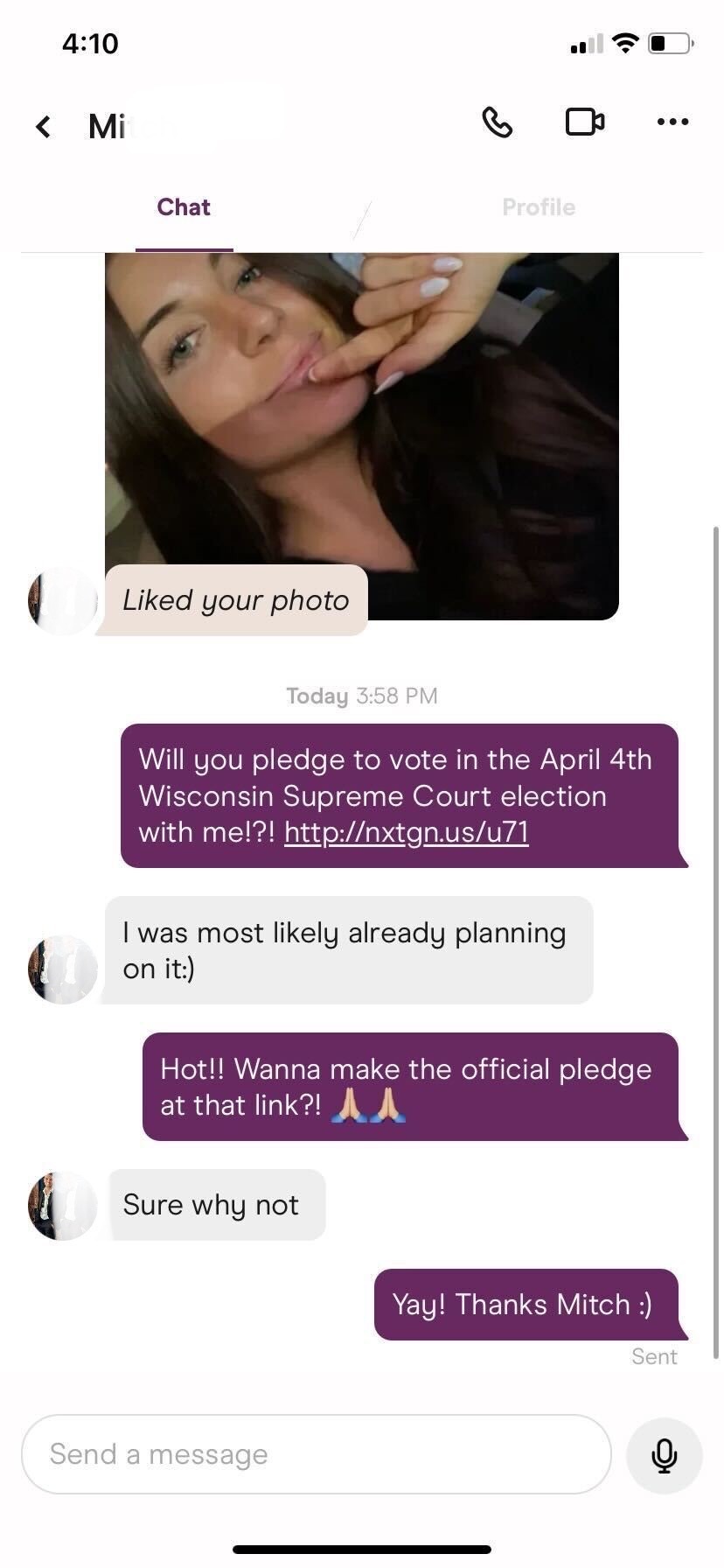Go back from this chat
724x1568 pixels.
point(43,127)
